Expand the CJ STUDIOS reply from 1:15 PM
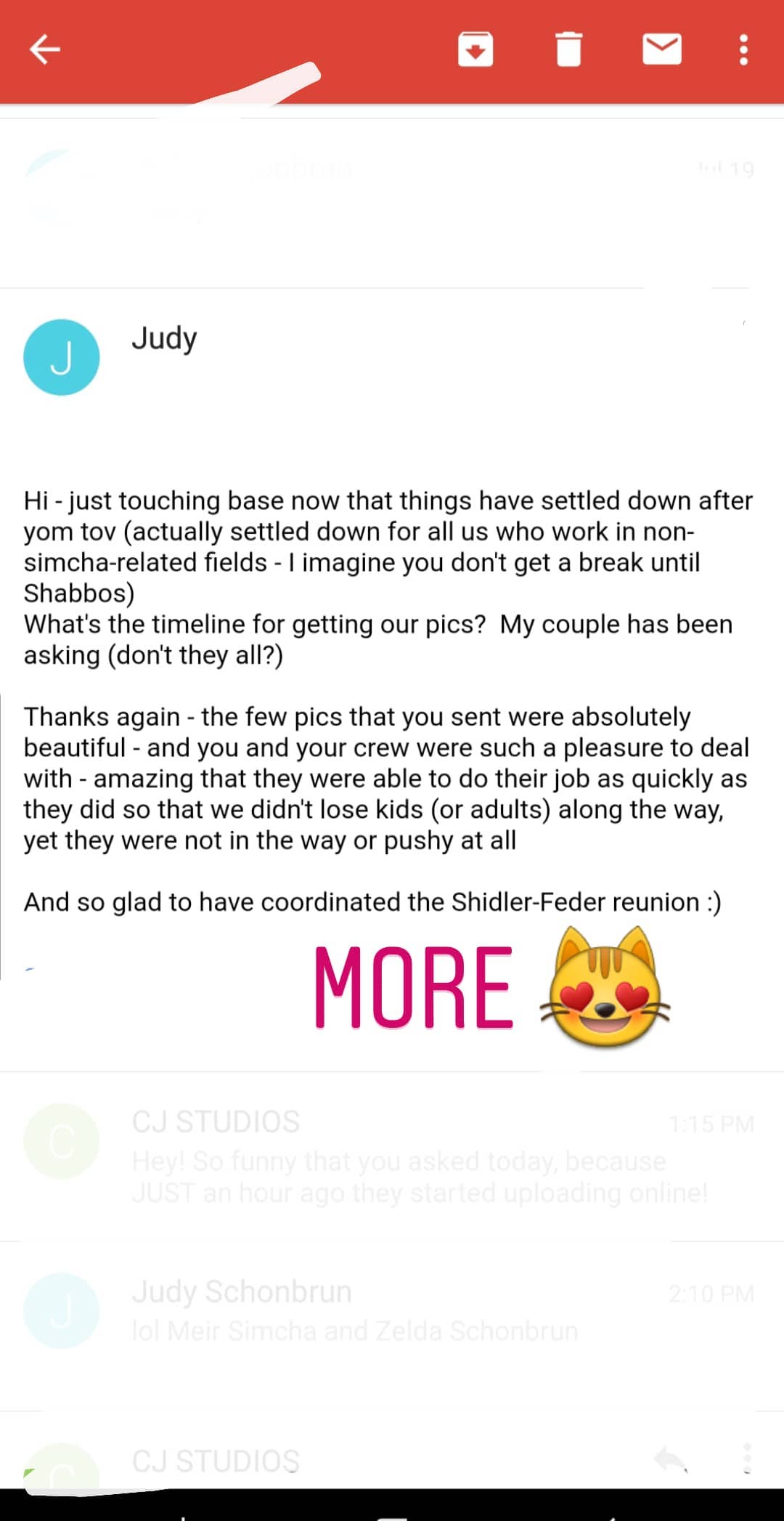784x1521 pixels. (x=392, y=1156)
